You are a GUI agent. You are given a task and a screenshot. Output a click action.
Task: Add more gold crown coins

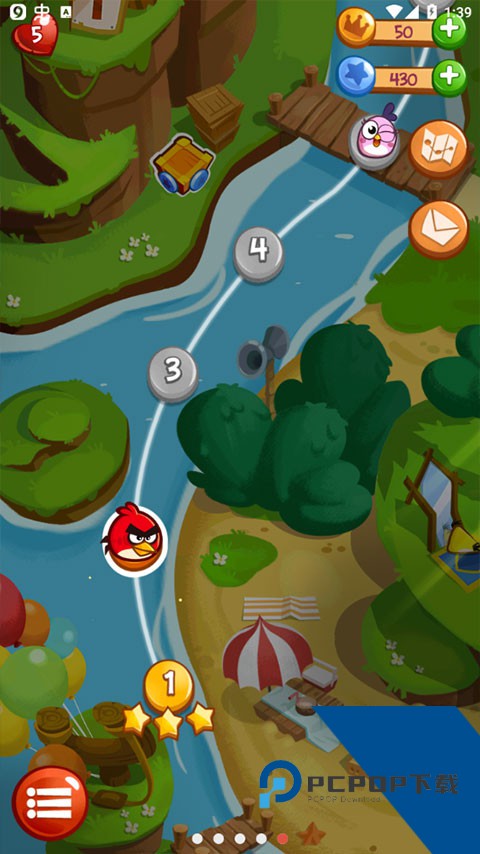[x=449, y=29]
